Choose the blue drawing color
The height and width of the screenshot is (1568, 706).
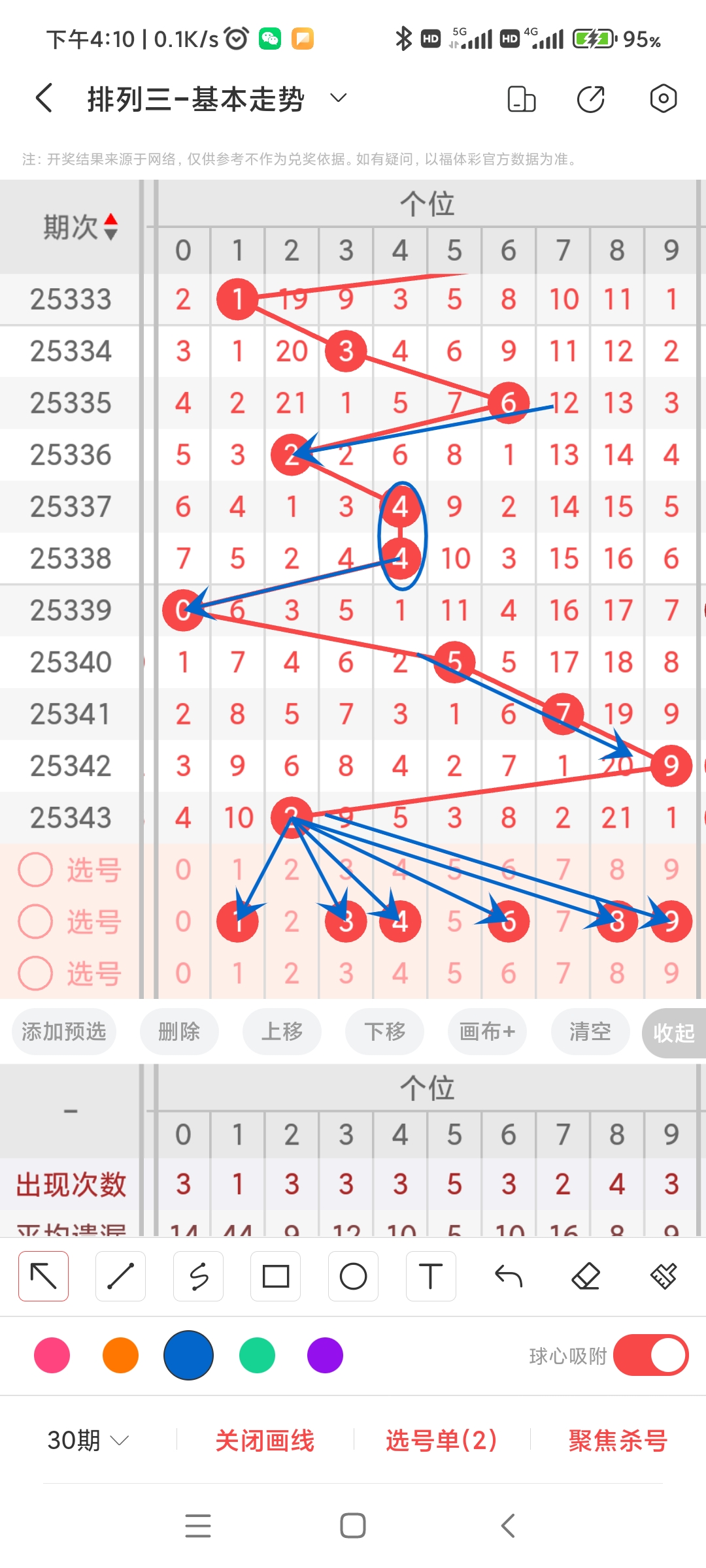tap(188, 1356)
